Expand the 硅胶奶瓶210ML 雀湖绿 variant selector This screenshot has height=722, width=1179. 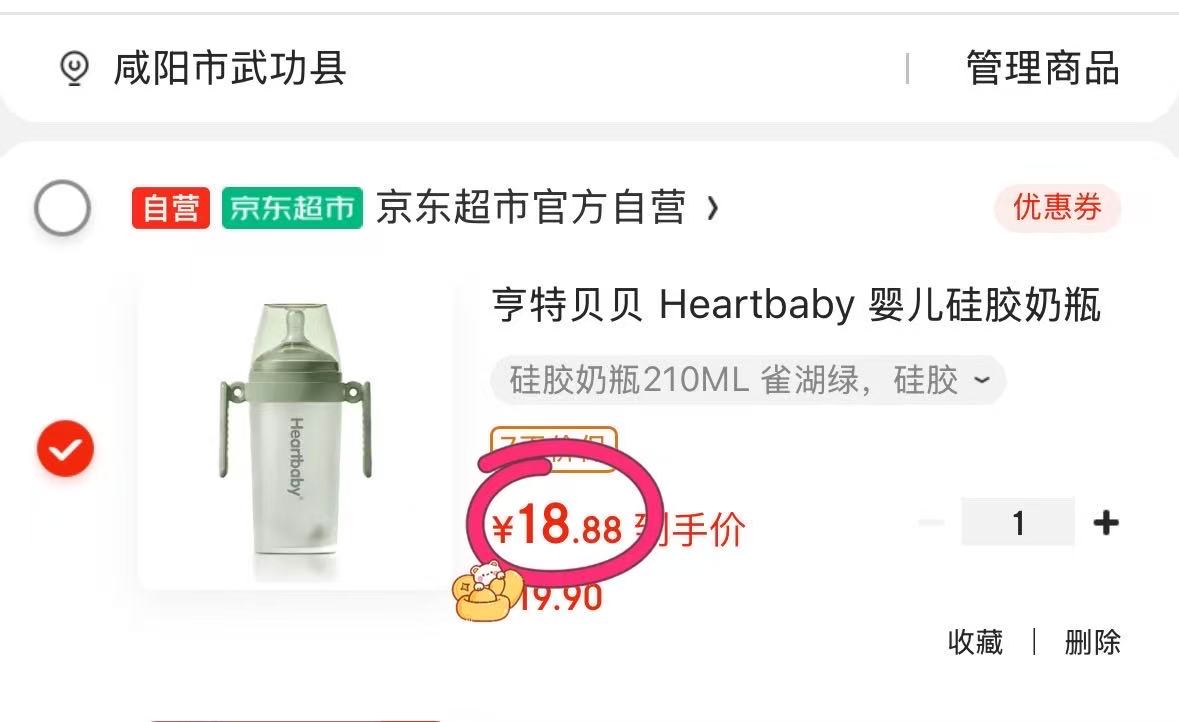[x=747, y=380]
